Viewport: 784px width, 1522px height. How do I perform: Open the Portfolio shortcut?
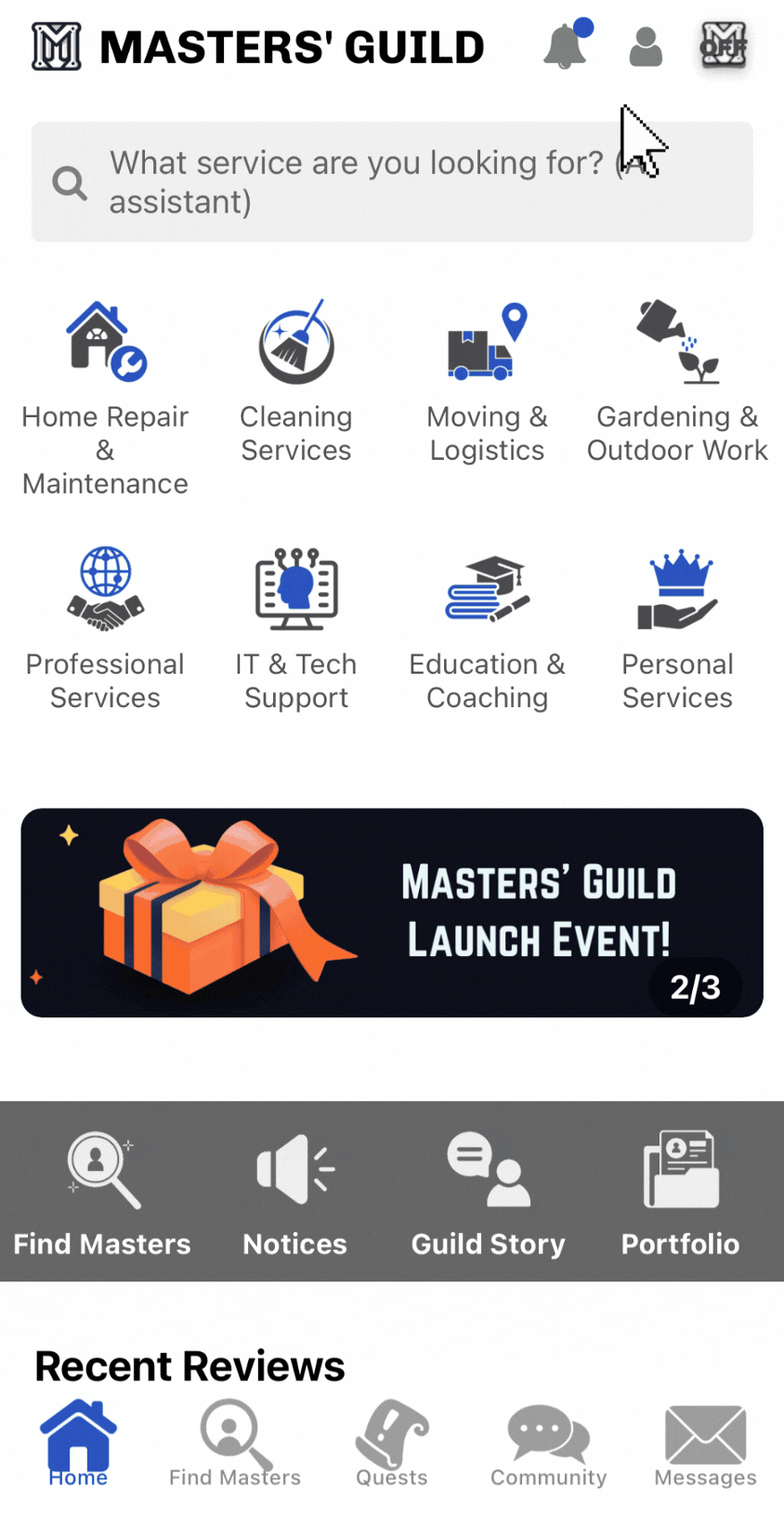click(x=680, y=1192)
